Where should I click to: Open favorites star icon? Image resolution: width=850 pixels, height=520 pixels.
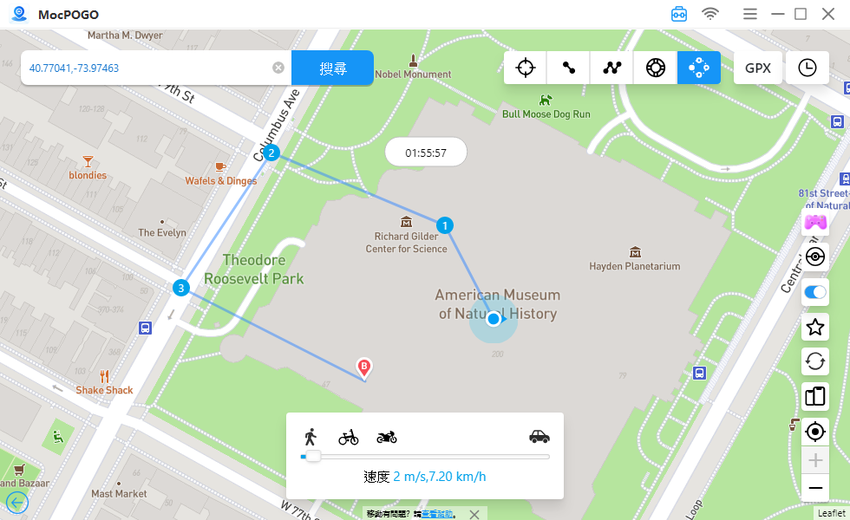click(x=815, y=327)
